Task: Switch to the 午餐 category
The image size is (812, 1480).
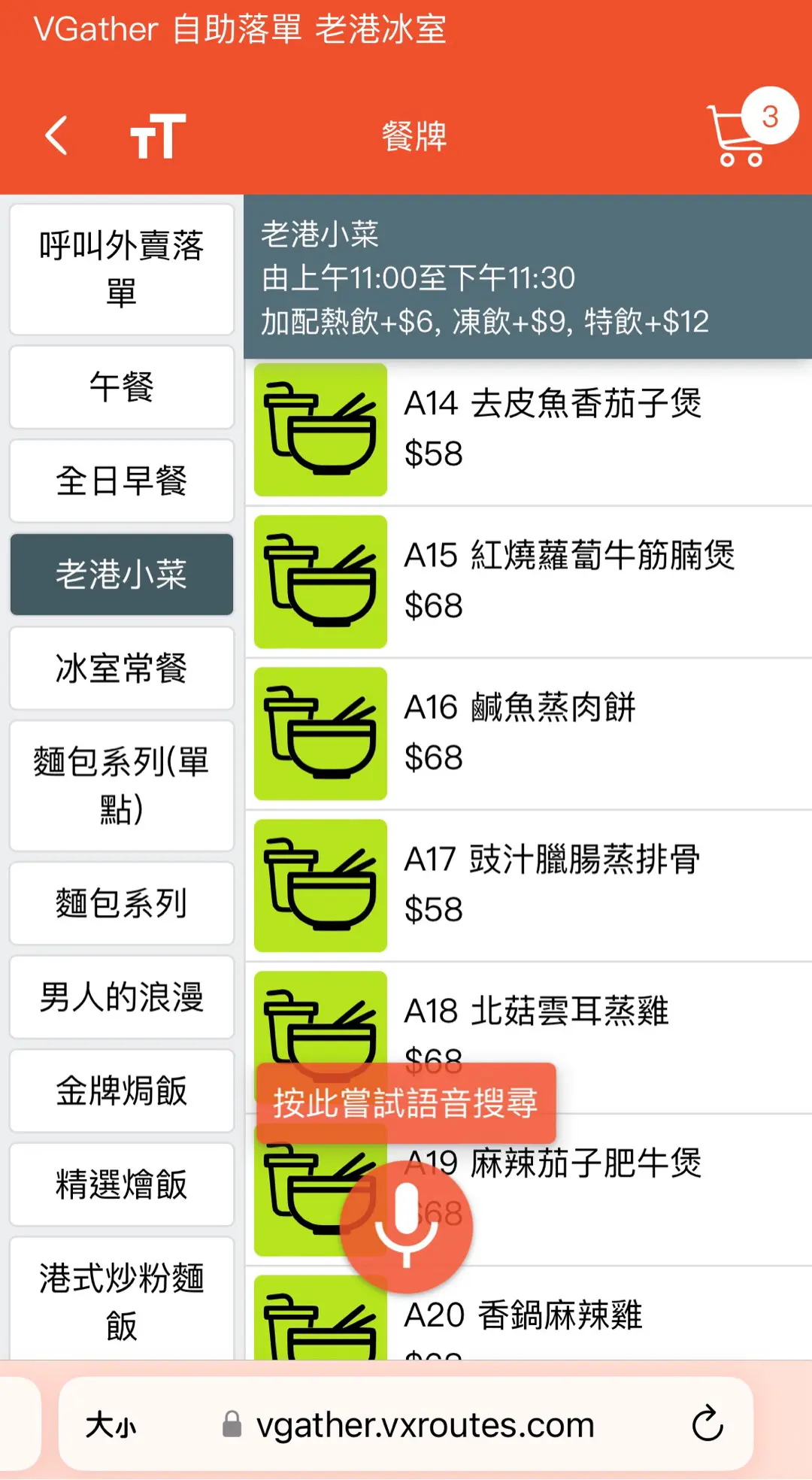Action: point(122,387)
